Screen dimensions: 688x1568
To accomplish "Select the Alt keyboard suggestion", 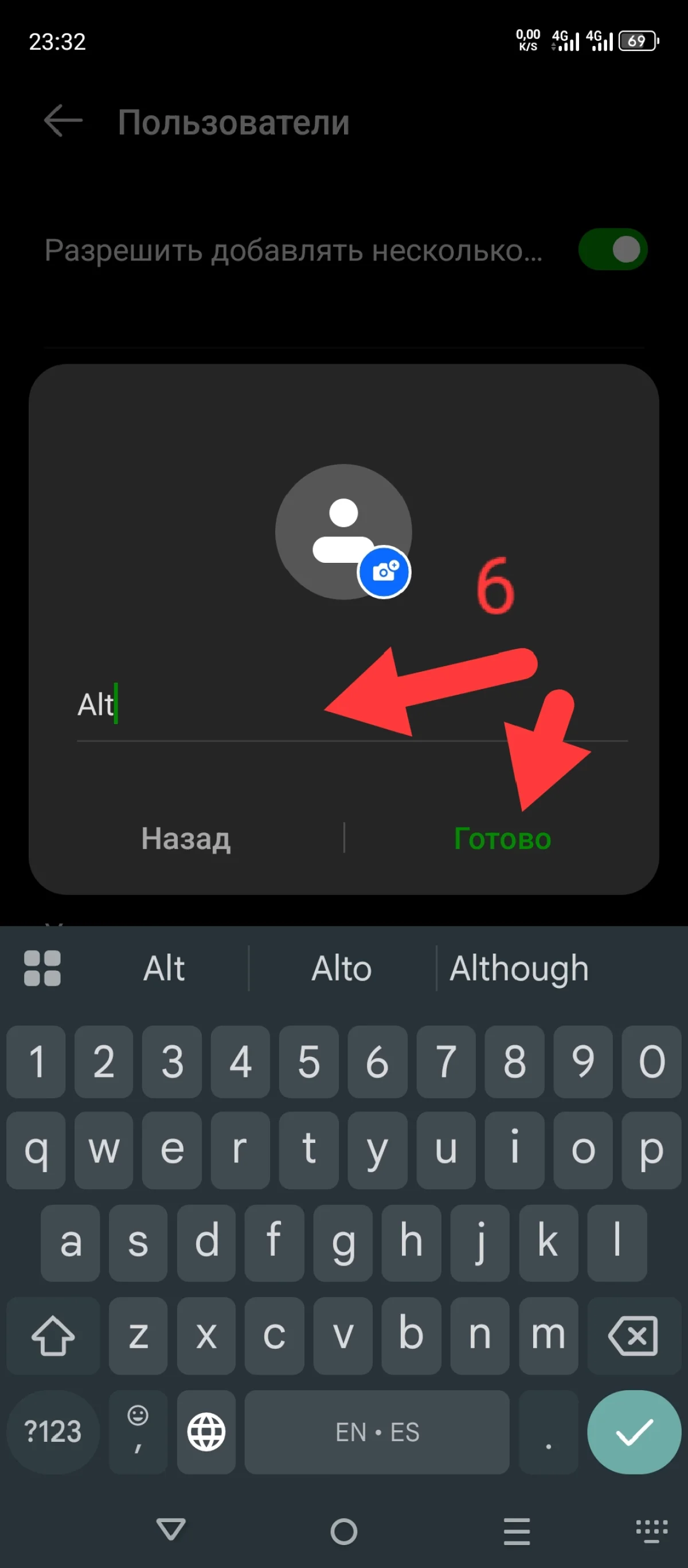I will click(164, 968).
